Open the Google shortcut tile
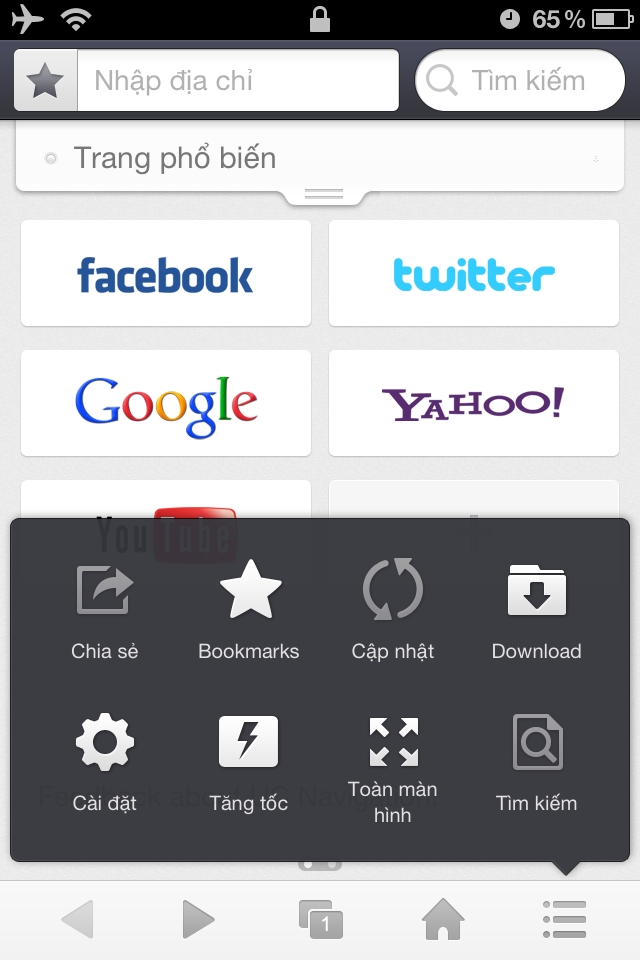The image size is (640, 960). click(x=166, y=403)
